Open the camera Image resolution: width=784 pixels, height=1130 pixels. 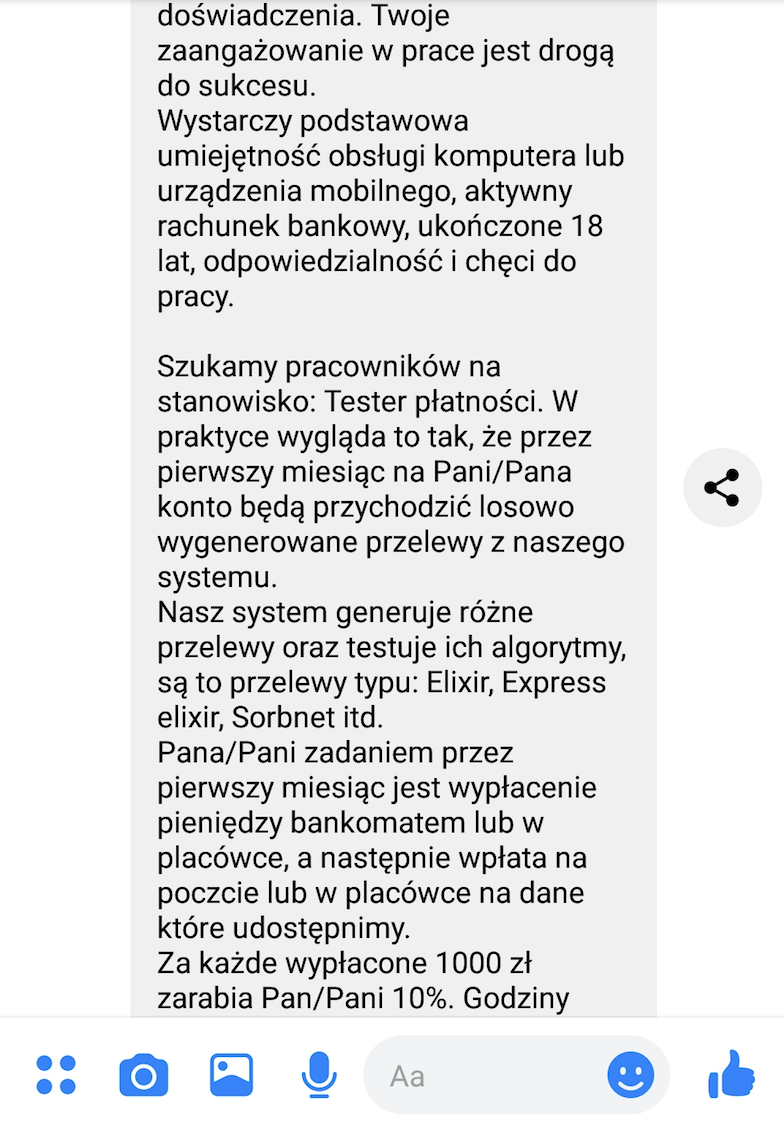(x=144, y=1076)
